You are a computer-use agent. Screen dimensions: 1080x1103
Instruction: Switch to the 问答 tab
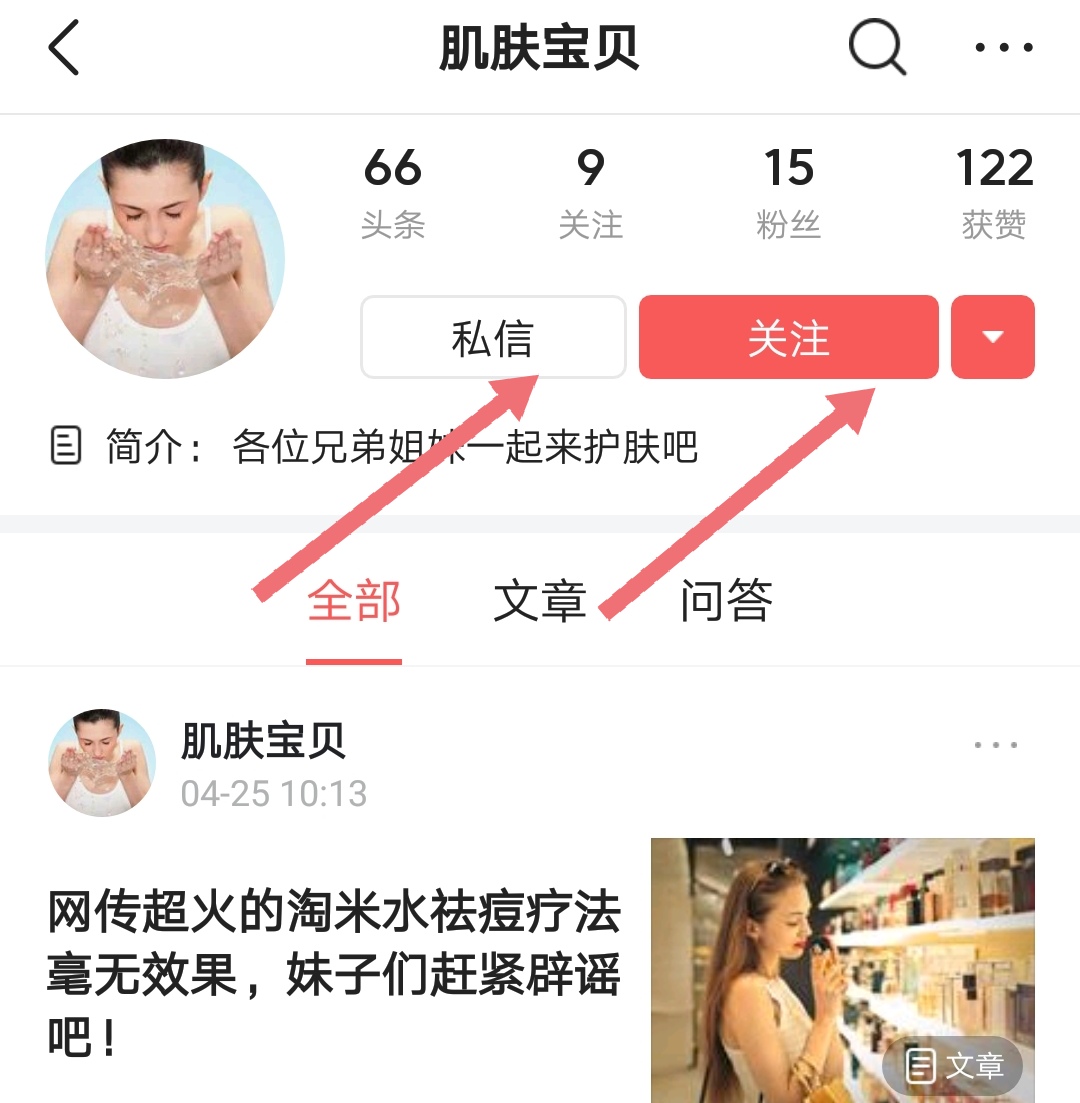pos(723,600)
